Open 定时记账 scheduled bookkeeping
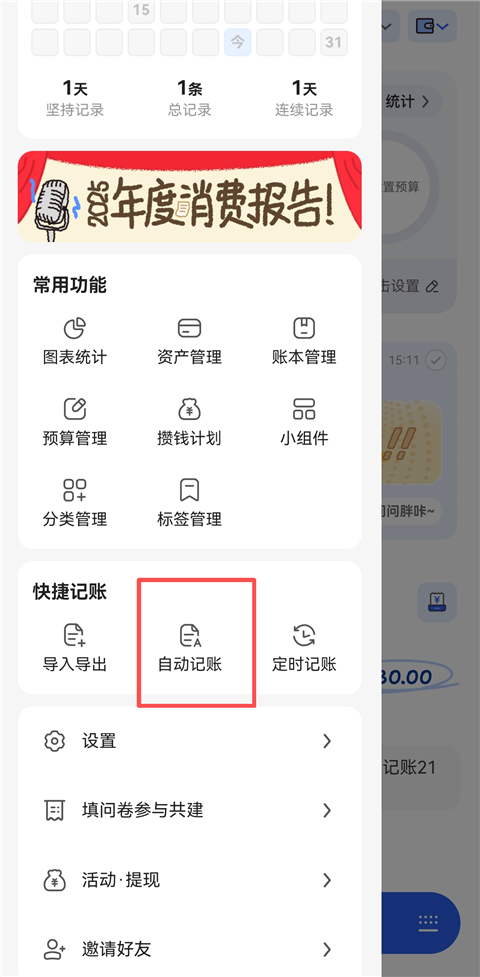The image size is (480, 977). [x=304, y=647]
